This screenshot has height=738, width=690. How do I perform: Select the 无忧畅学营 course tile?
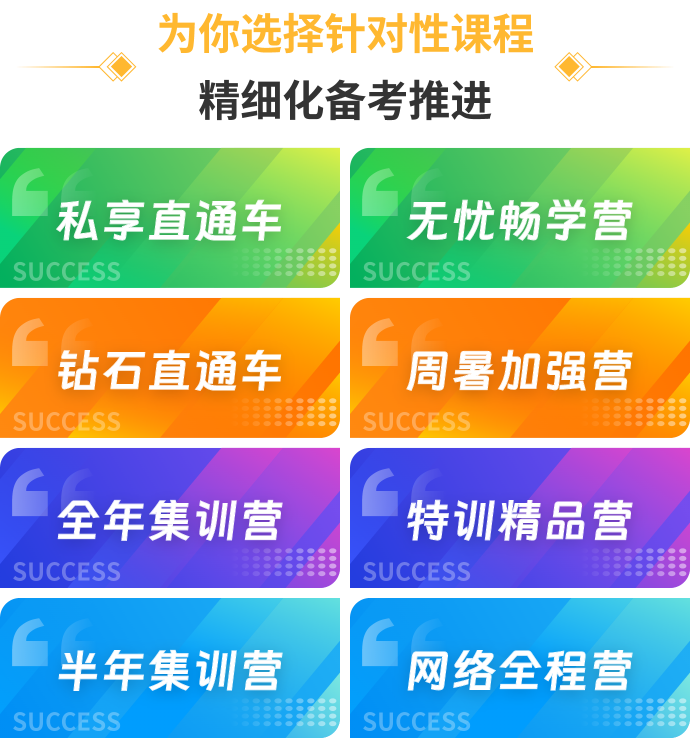pos(519,219)
